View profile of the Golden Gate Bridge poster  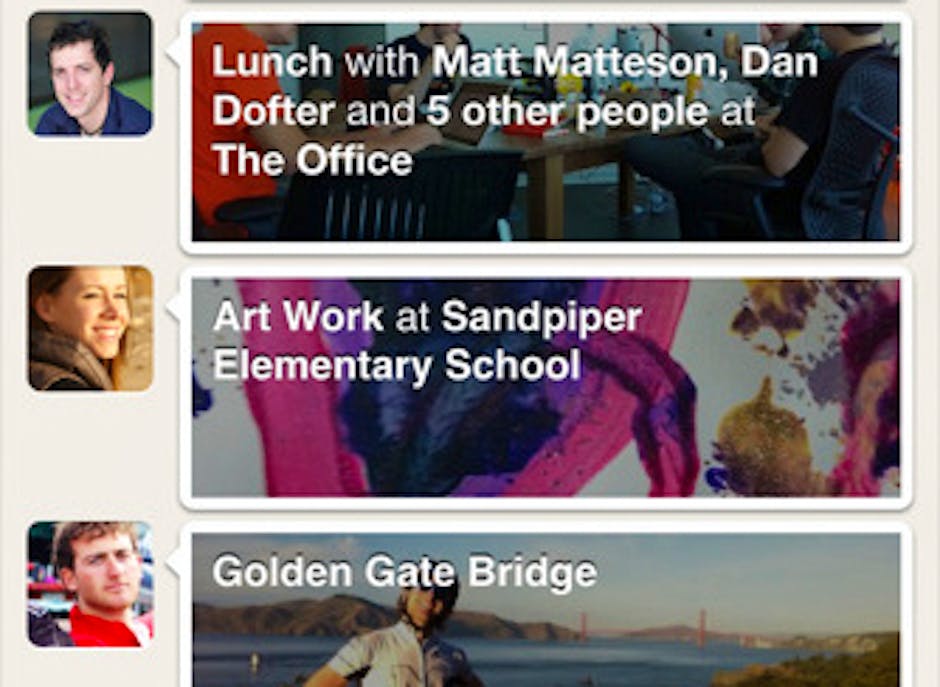tap(90, 584)
